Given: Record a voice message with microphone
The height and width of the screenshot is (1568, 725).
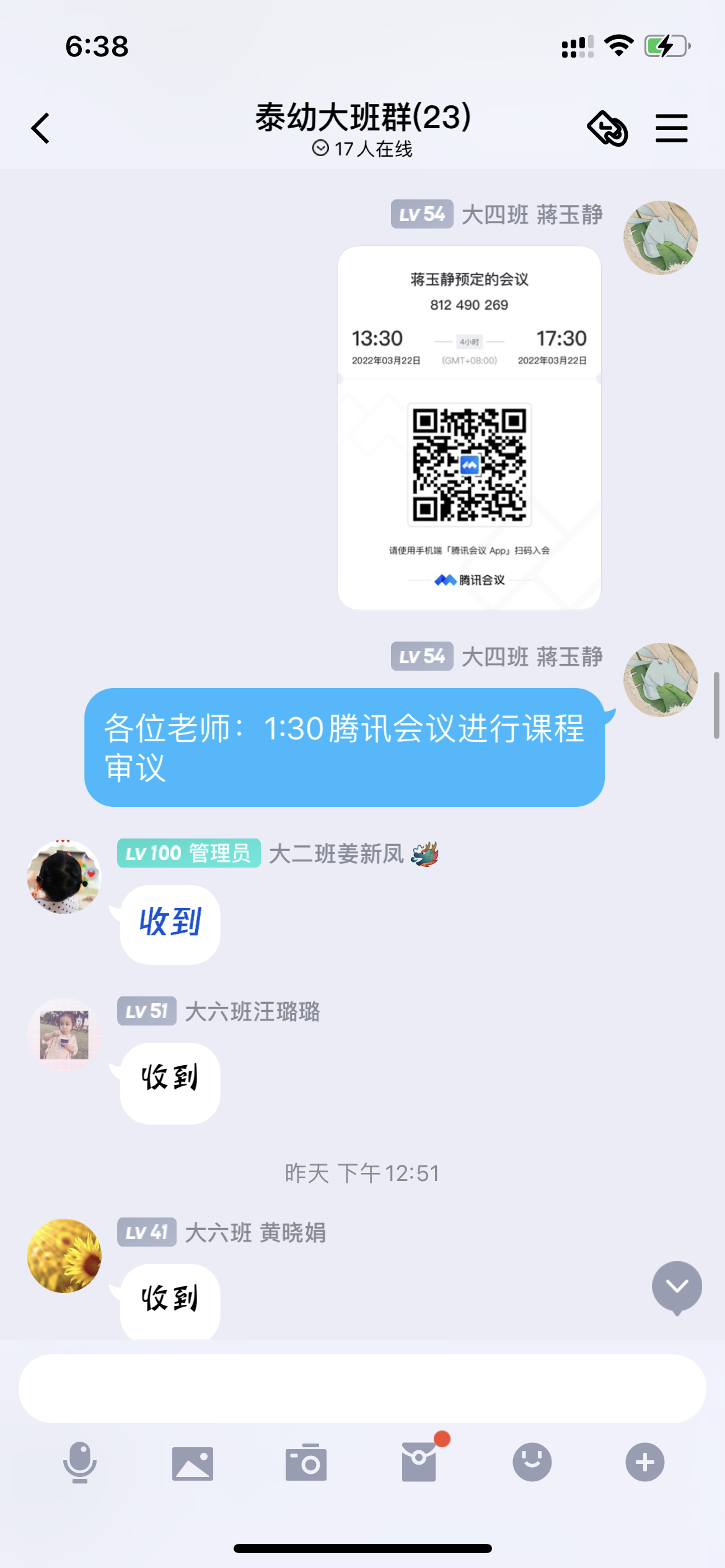Looking at the screenshot, I should 80,1462.
